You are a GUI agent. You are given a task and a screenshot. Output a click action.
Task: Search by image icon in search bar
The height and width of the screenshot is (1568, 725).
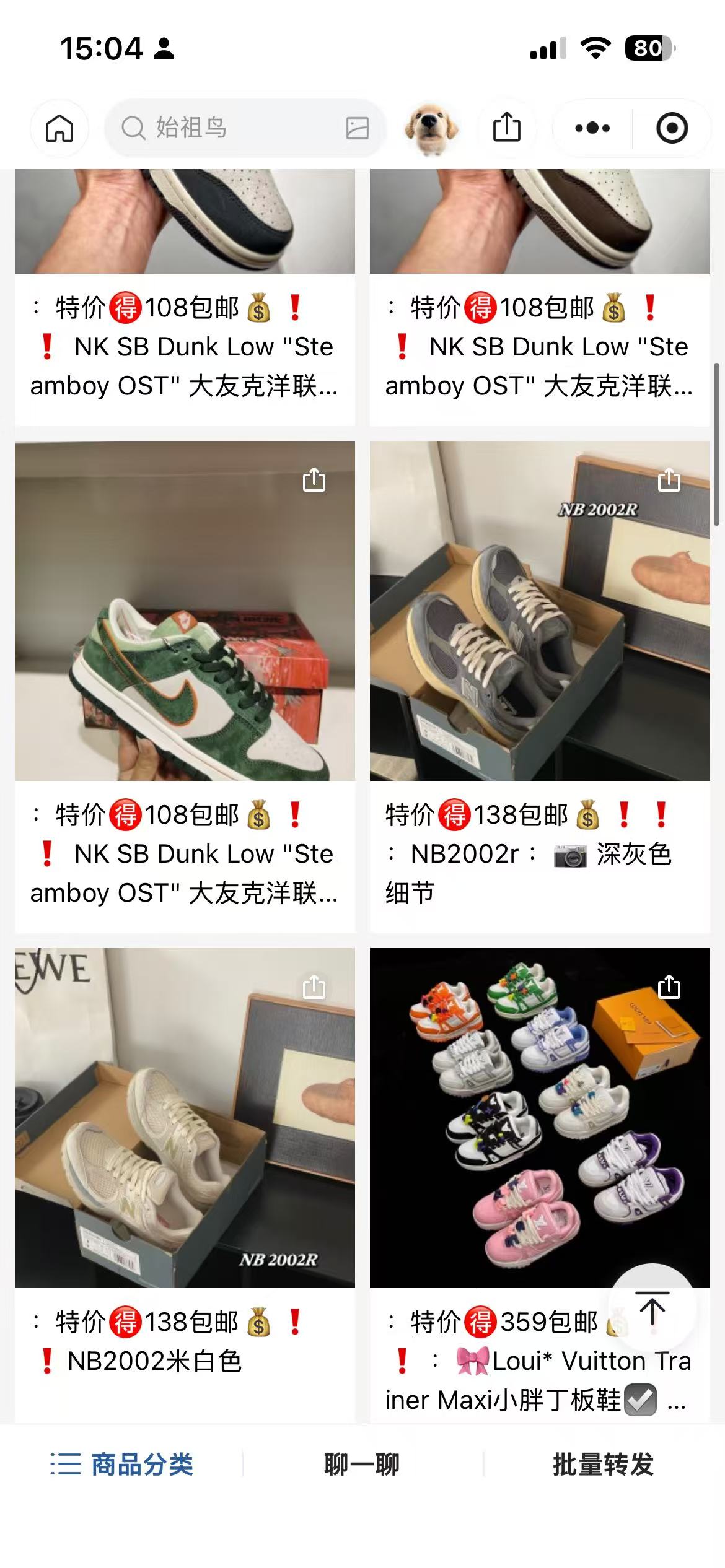point(357,128)
